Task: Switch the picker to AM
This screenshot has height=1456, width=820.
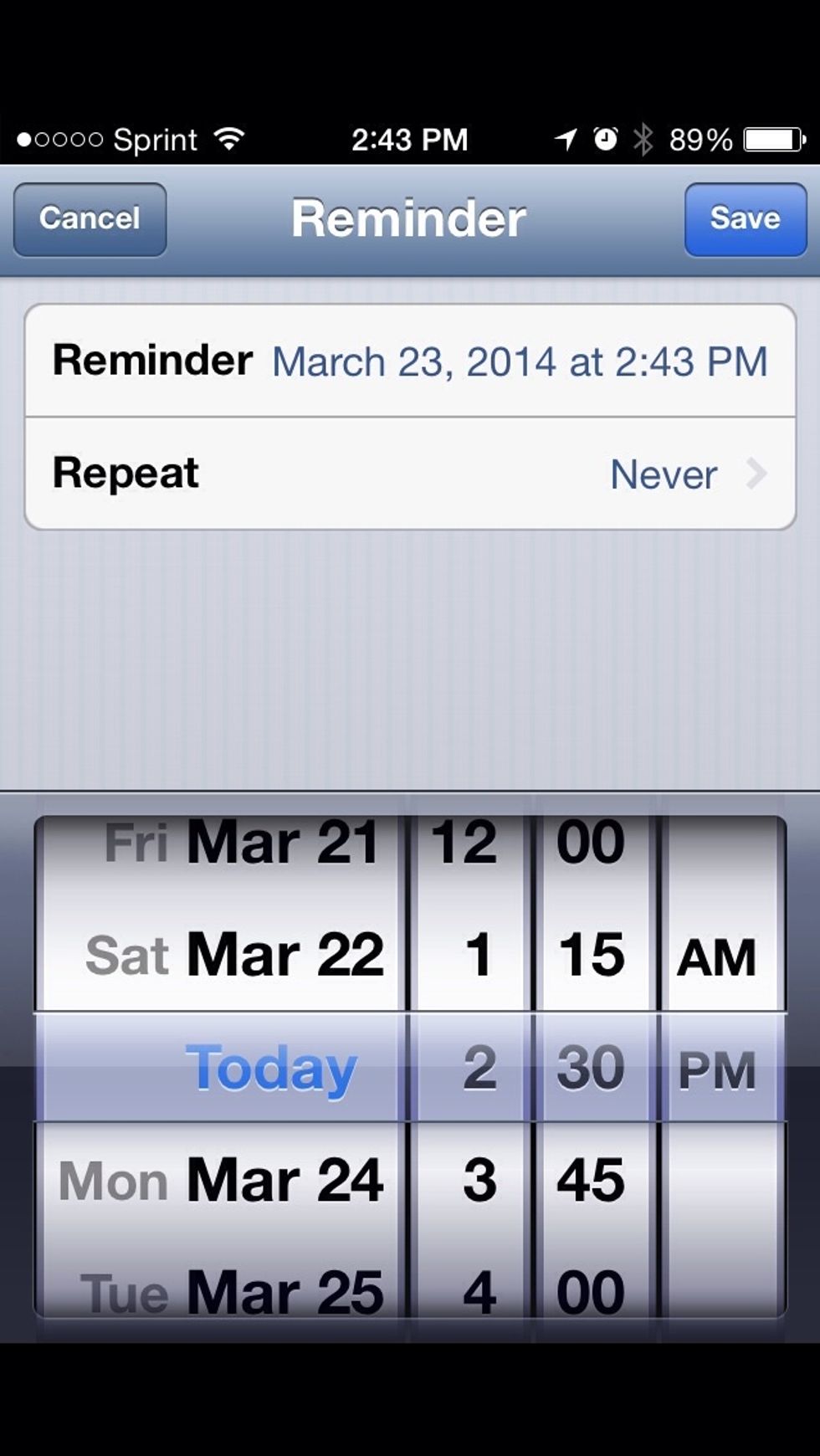Action: click(x=717, y=957)
